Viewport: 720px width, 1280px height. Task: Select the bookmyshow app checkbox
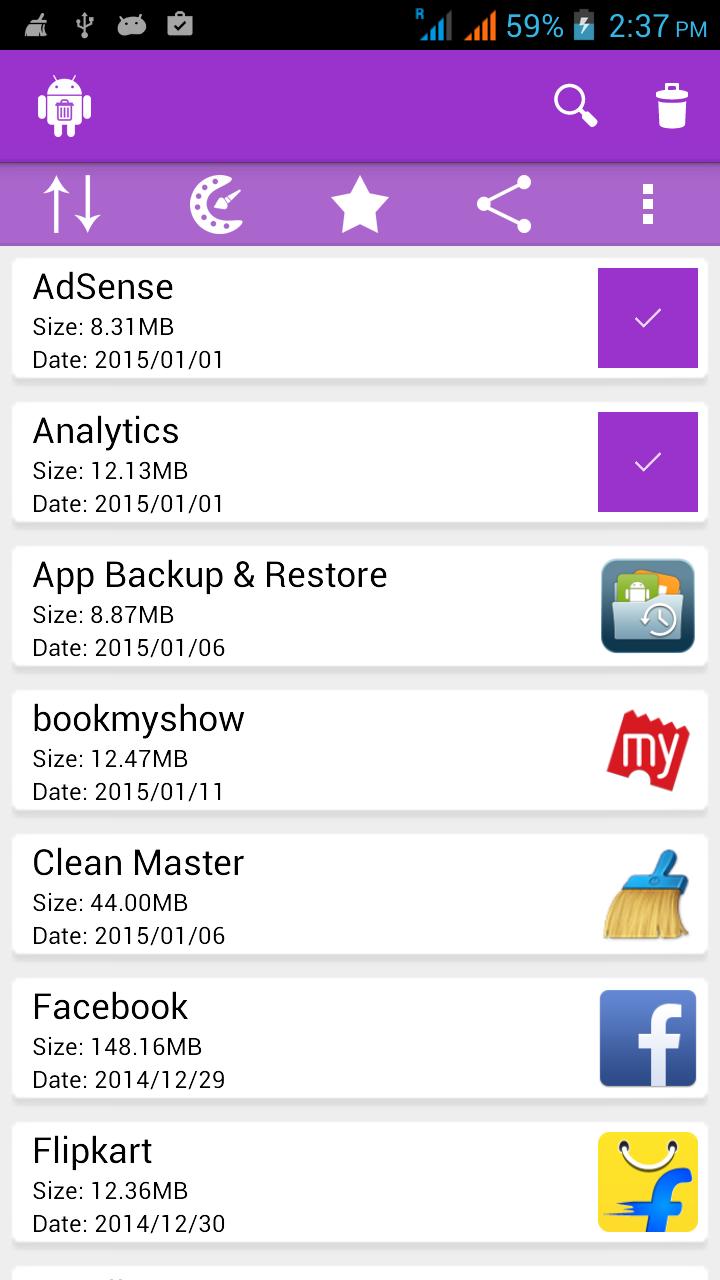(x=647, y=750)
